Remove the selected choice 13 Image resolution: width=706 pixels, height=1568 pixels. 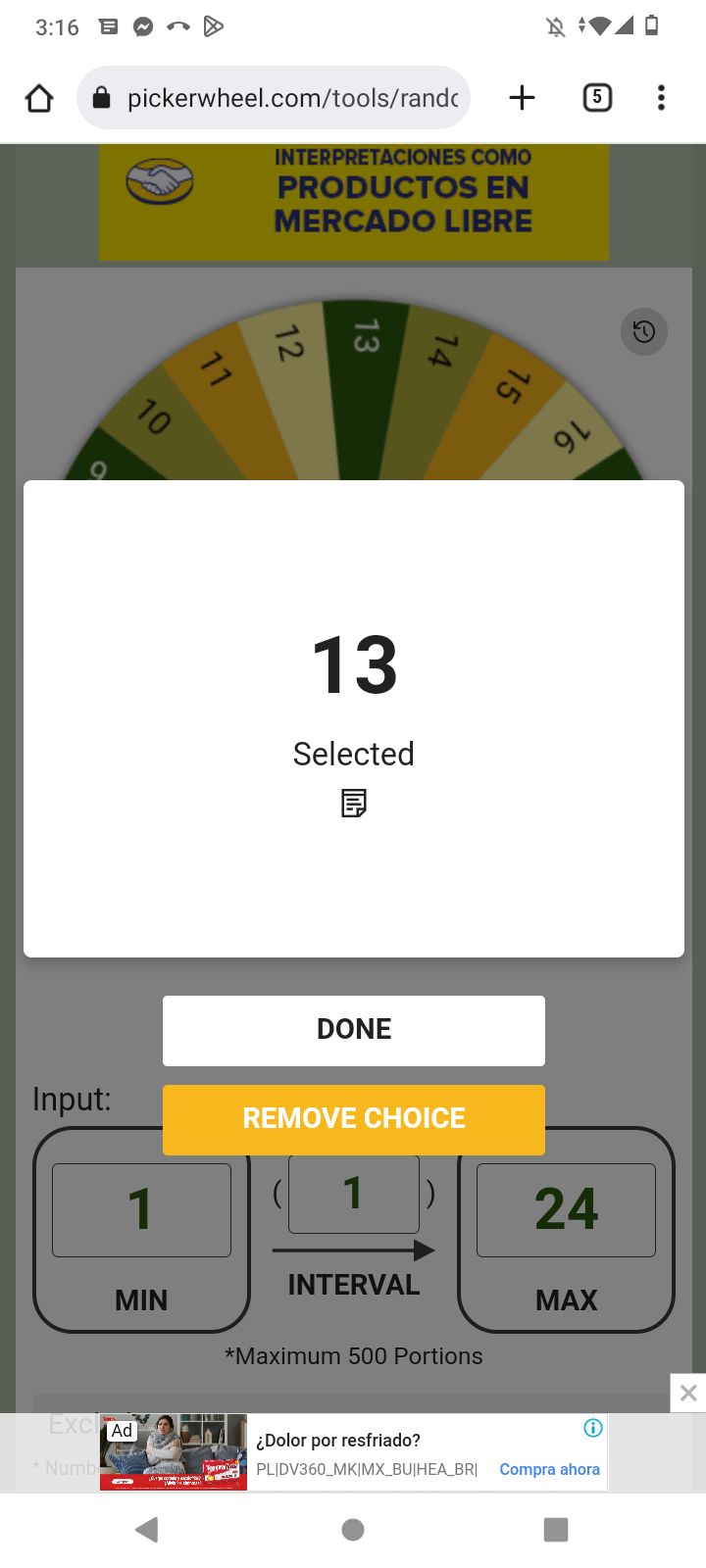click(353, 1119)
